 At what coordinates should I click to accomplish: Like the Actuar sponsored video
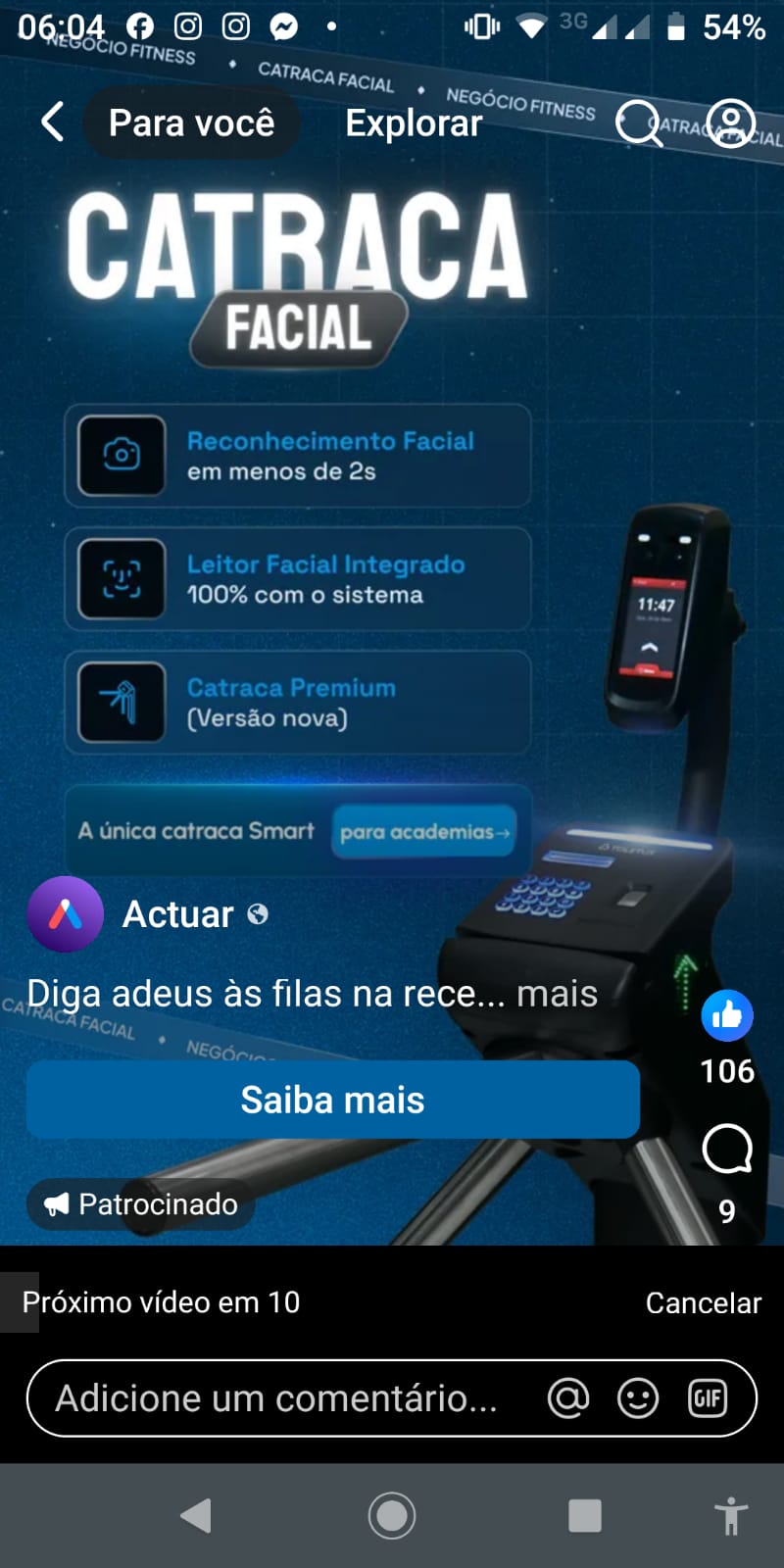pos(727,1016)
